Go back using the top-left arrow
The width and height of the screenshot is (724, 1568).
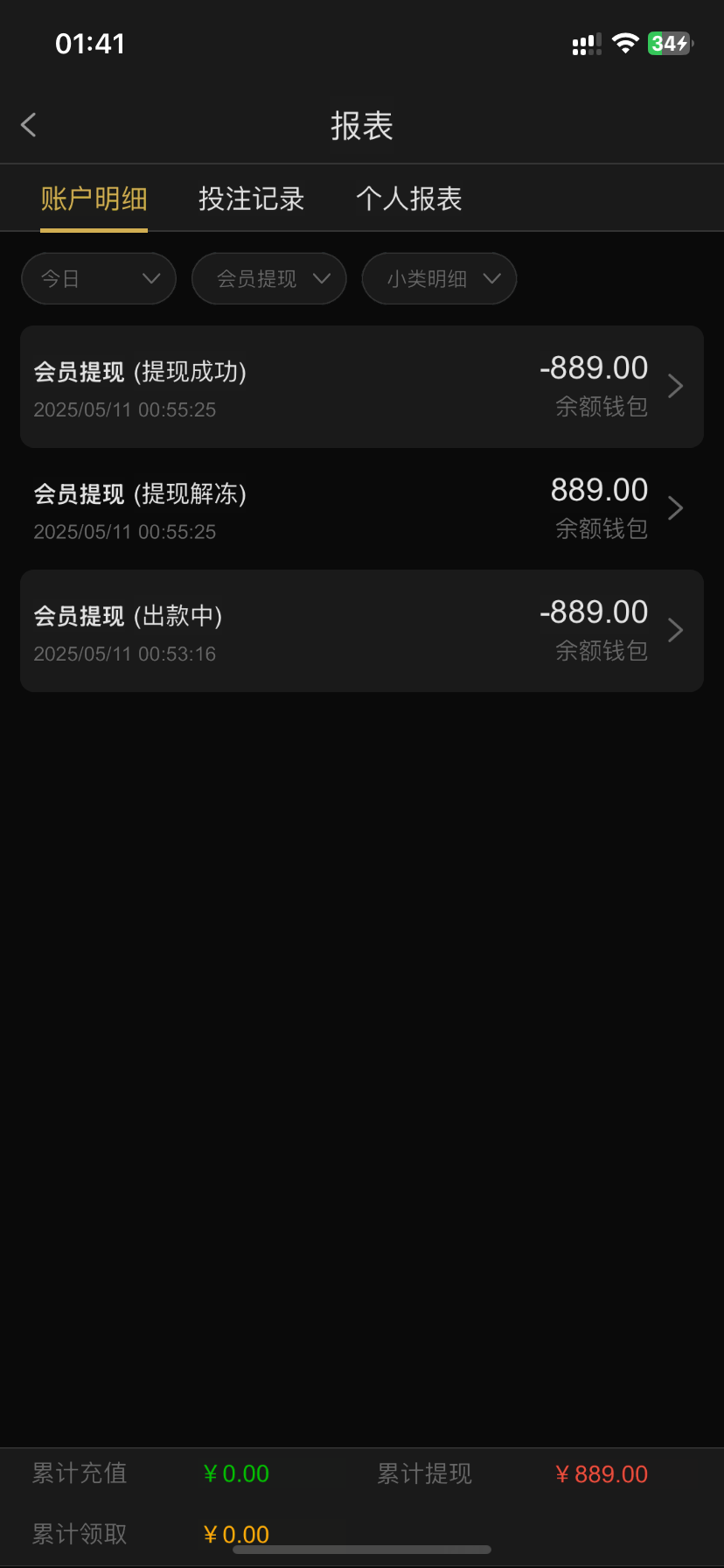tap(29, 125)
